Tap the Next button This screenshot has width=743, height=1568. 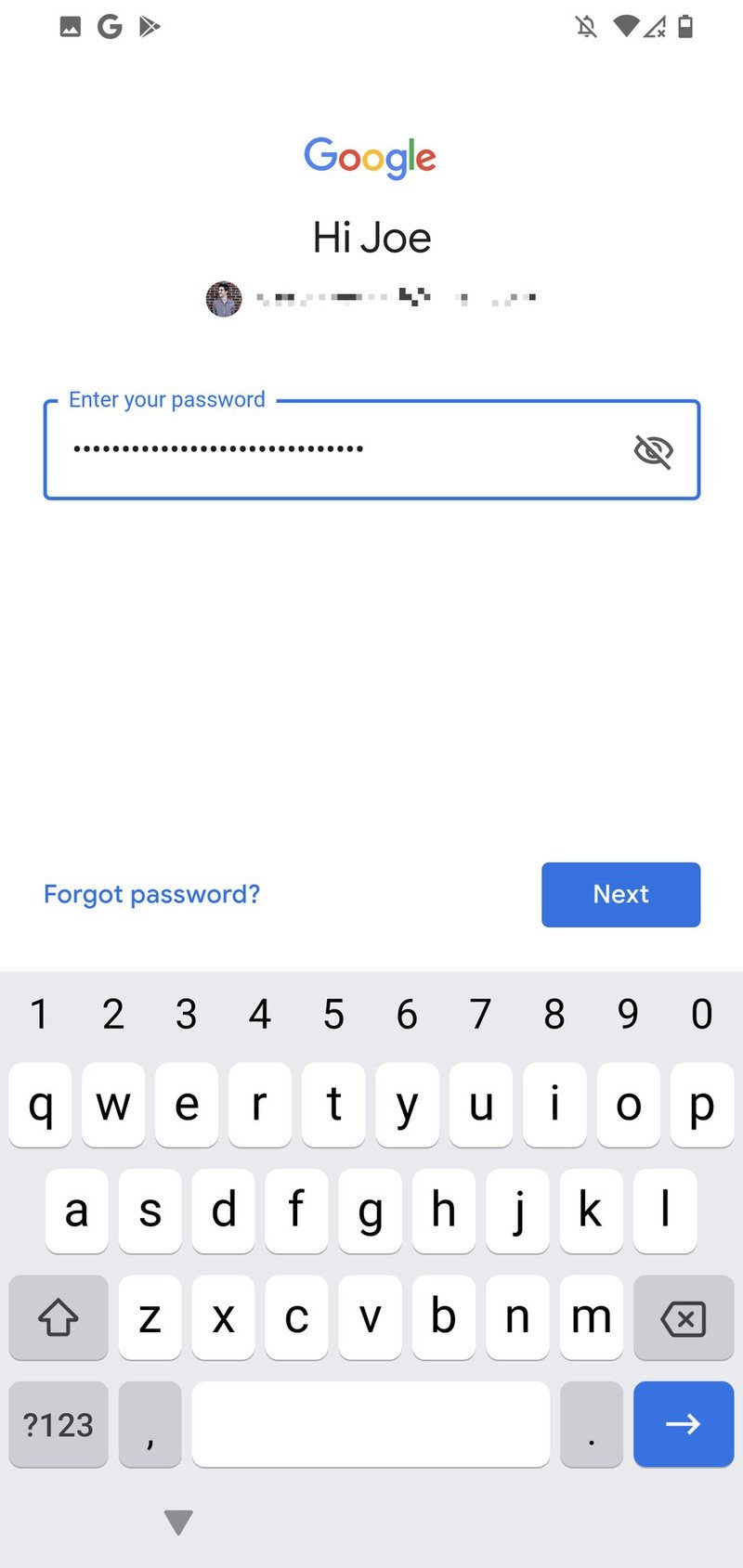point(620,894)
